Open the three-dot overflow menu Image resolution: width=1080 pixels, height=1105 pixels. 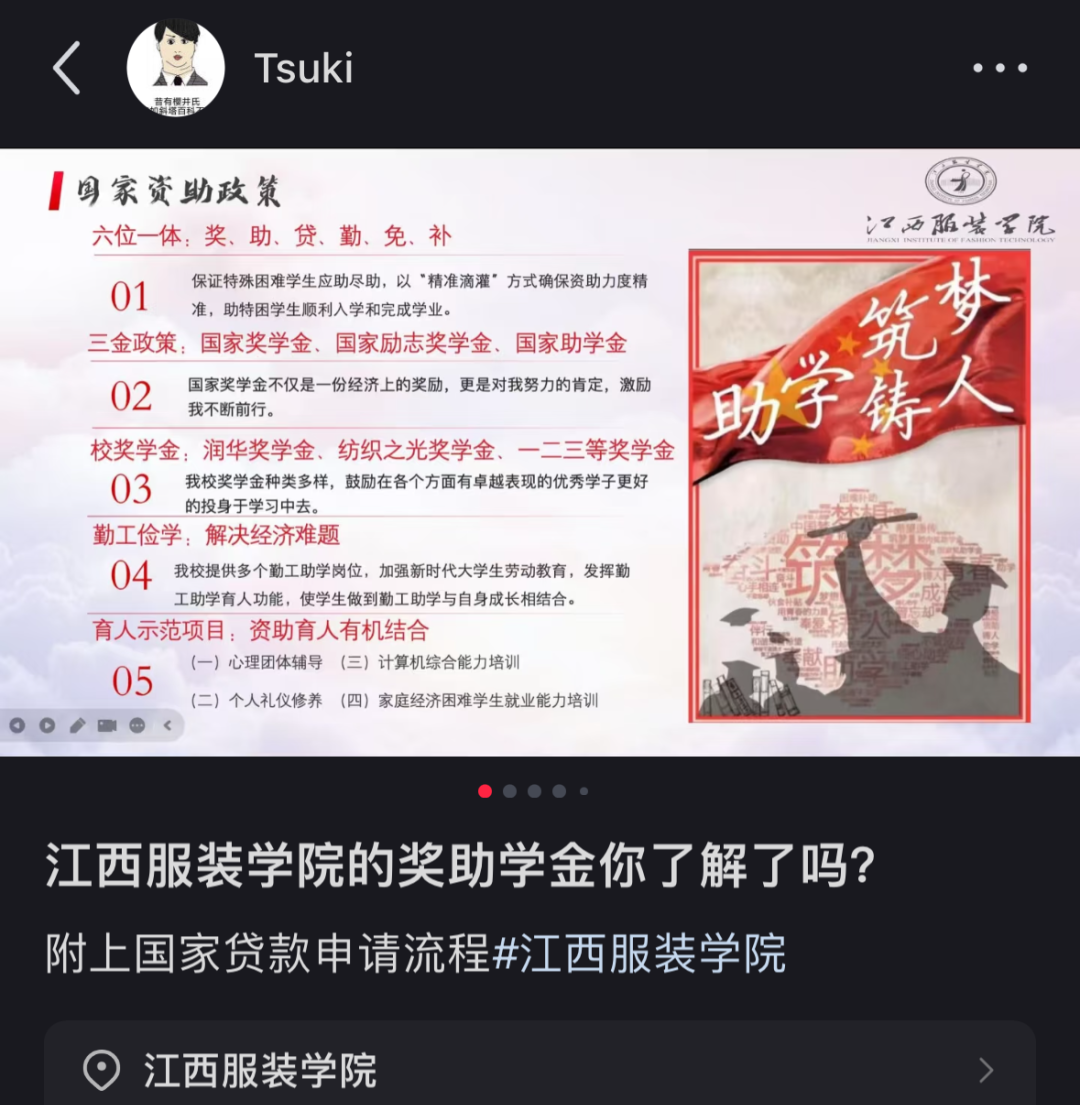(x=1000, y=69)
